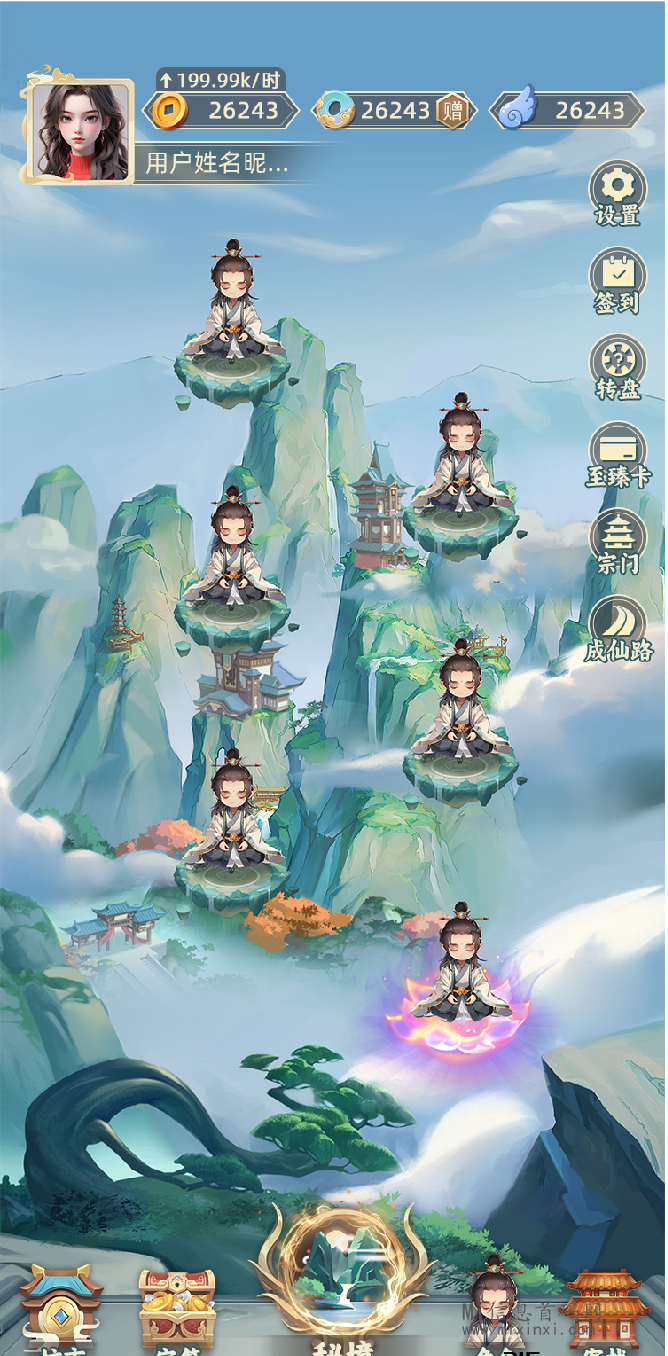Open the 转盘 spin wheel
This screenshot has height=1356, width=668.
coord(617,366)
